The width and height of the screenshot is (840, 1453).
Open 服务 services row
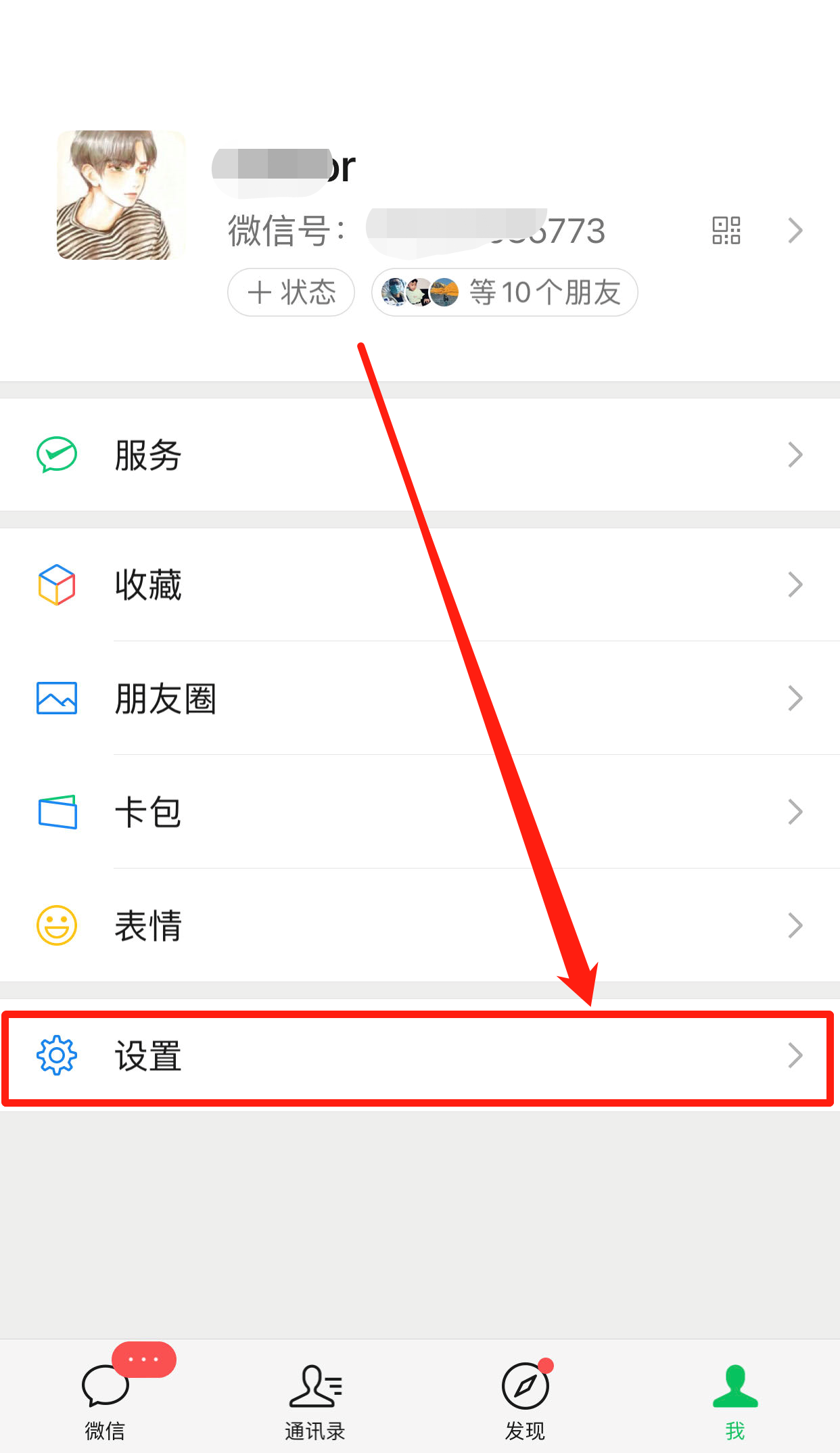[x=419, y=455]
